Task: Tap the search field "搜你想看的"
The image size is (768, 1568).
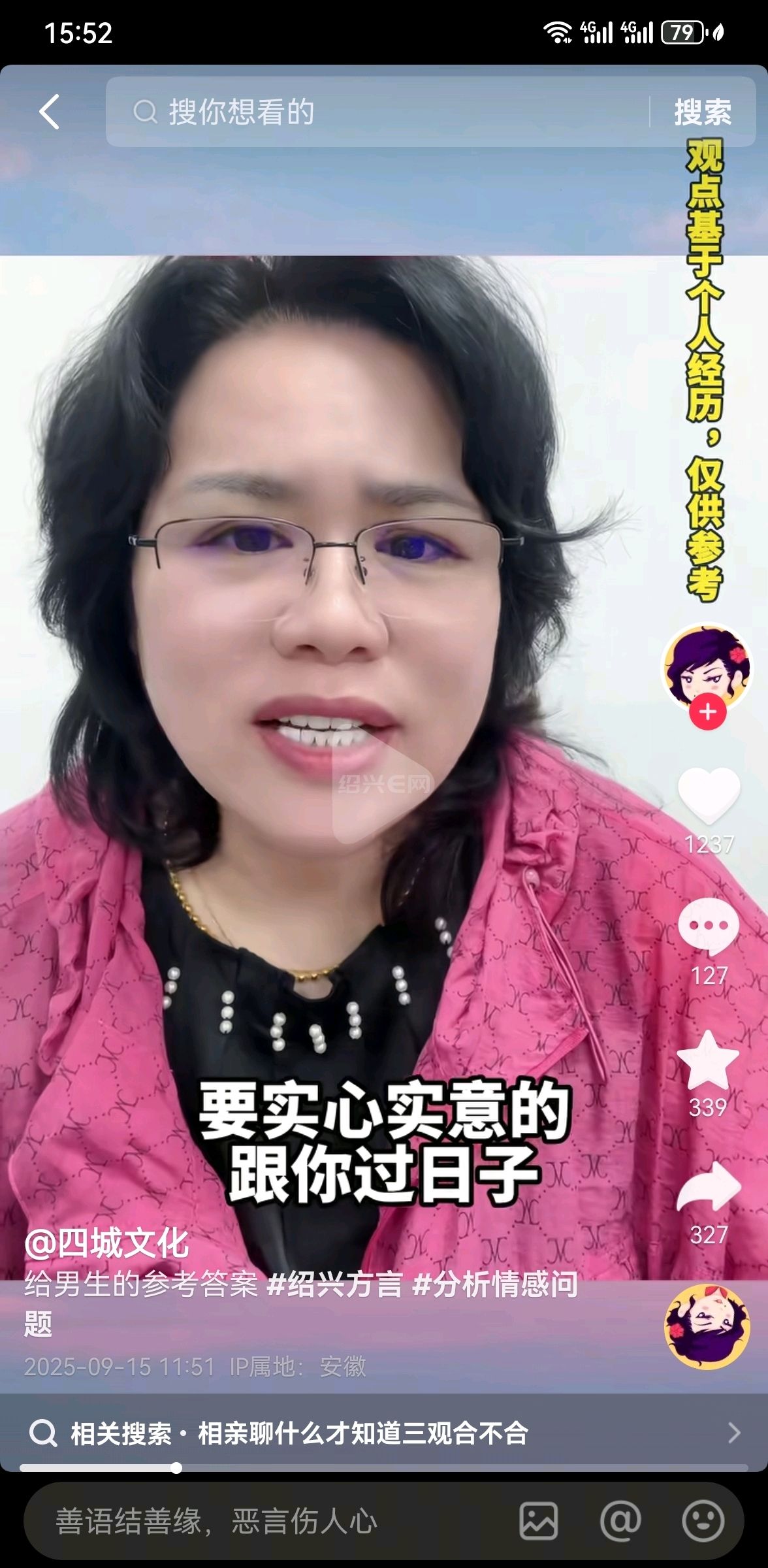Action: 377,112
